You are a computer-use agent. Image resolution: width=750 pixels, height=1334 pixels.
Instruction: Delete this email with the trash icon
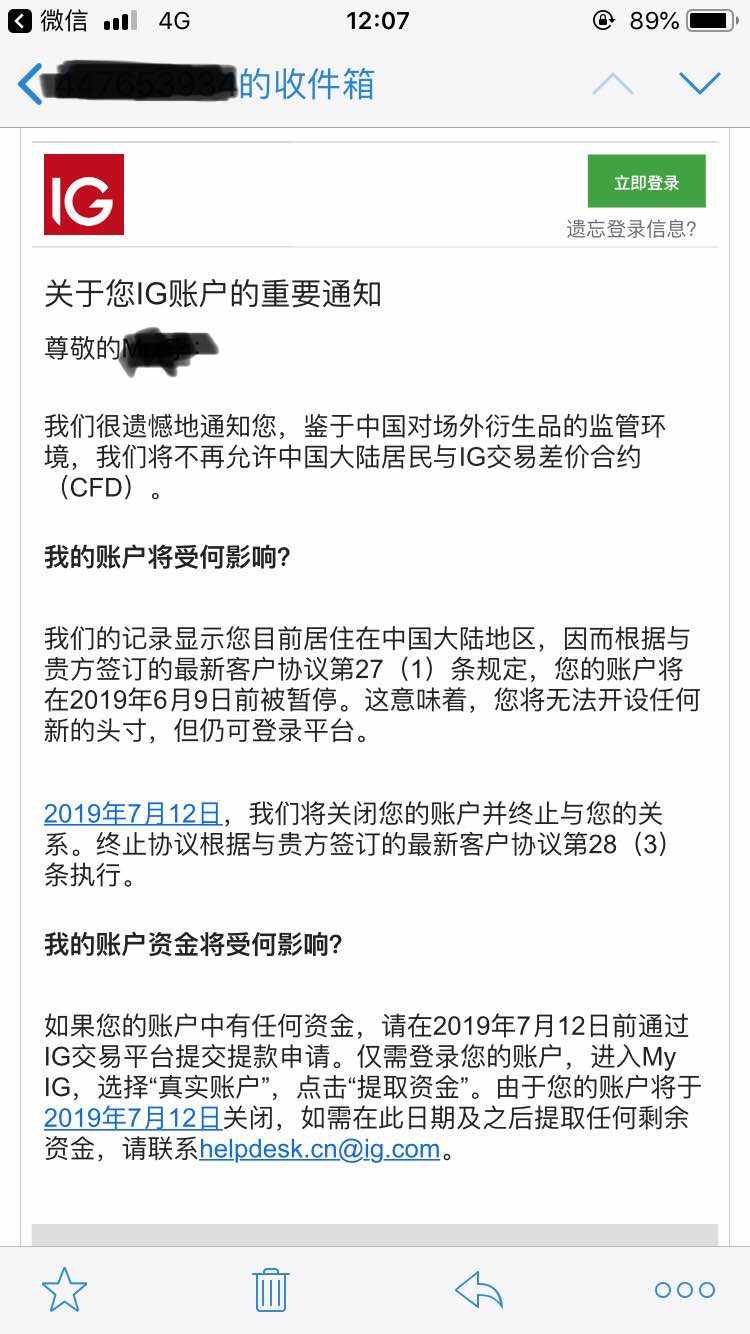pos(271,1289)
